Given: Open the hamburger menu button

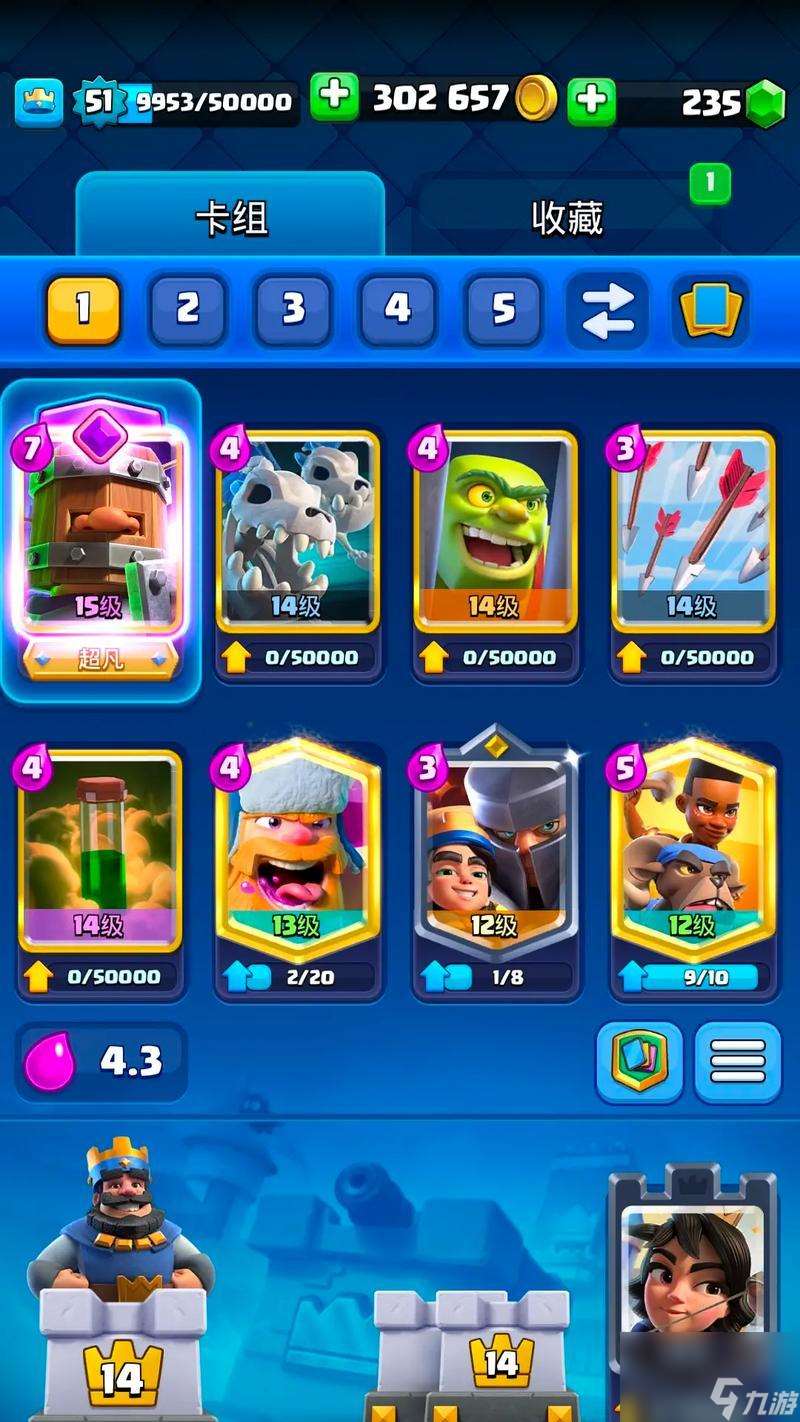Looking at the screenshot, I should point(738,1062).
